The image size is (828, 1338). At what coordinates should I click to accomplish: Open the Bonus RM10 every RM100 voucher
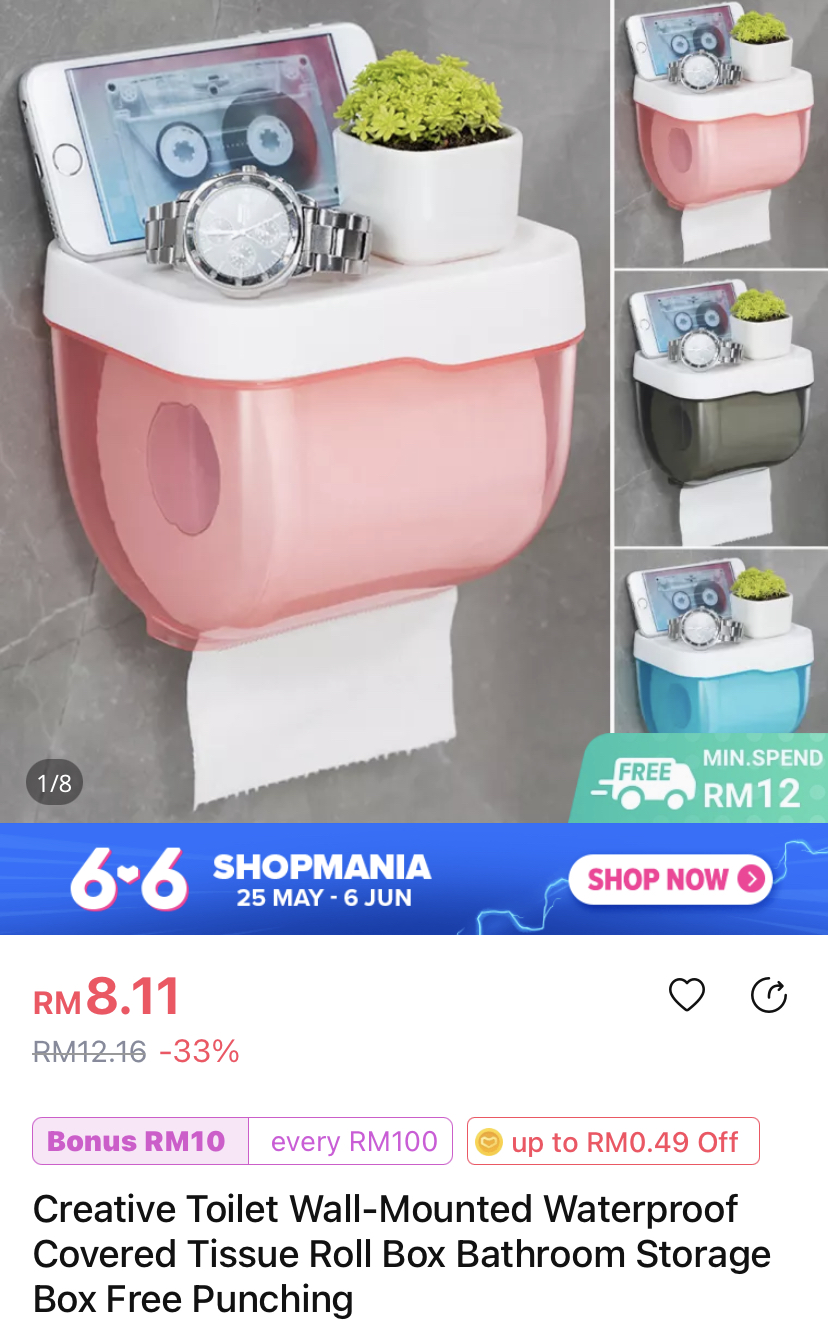[x=243, y=1141]
